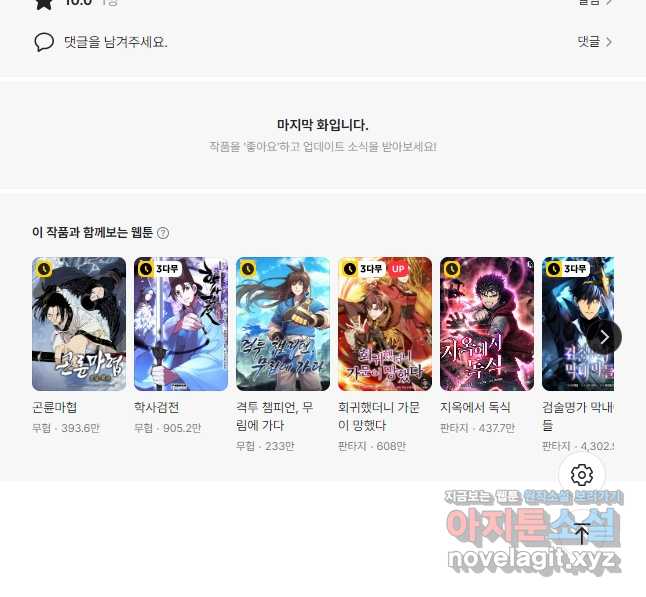Open the 지옥에서 독식 webtoon

487,324
